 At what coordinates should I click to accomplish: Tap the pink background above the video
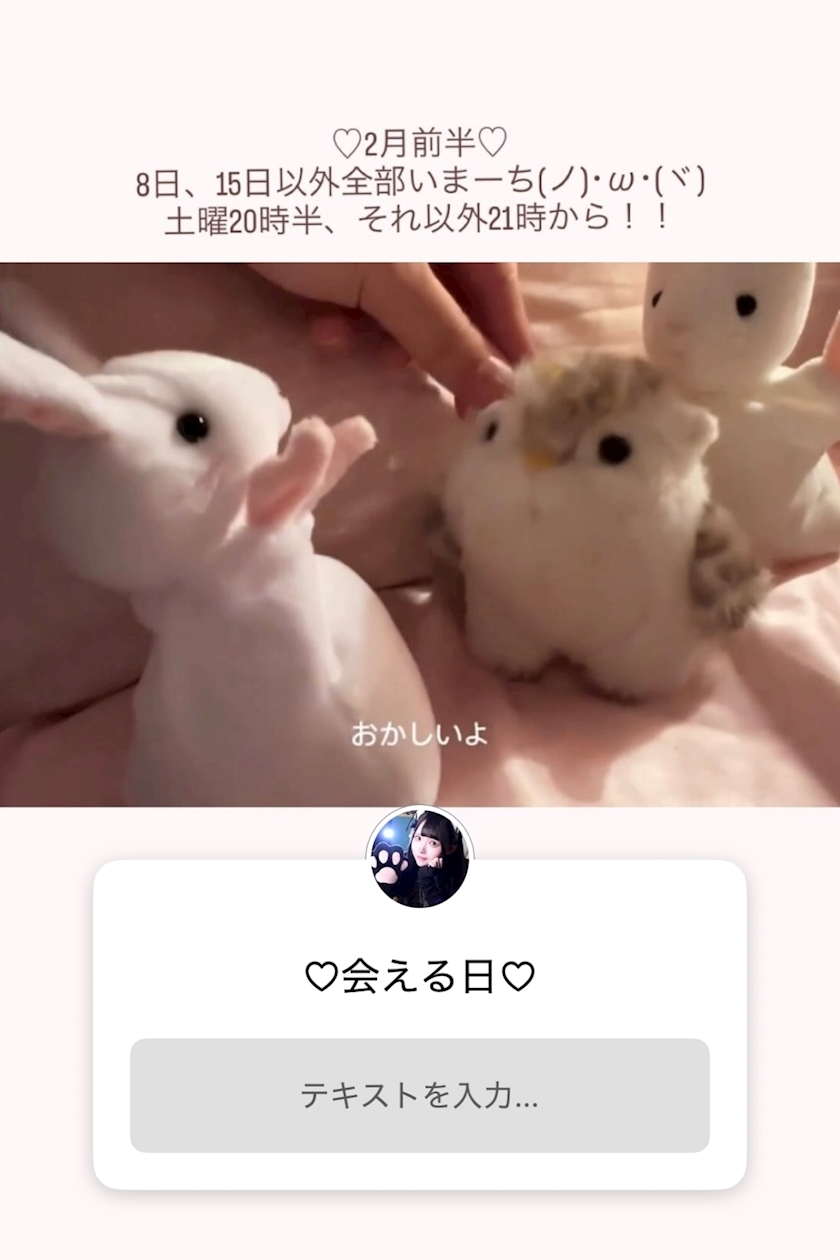420,60
